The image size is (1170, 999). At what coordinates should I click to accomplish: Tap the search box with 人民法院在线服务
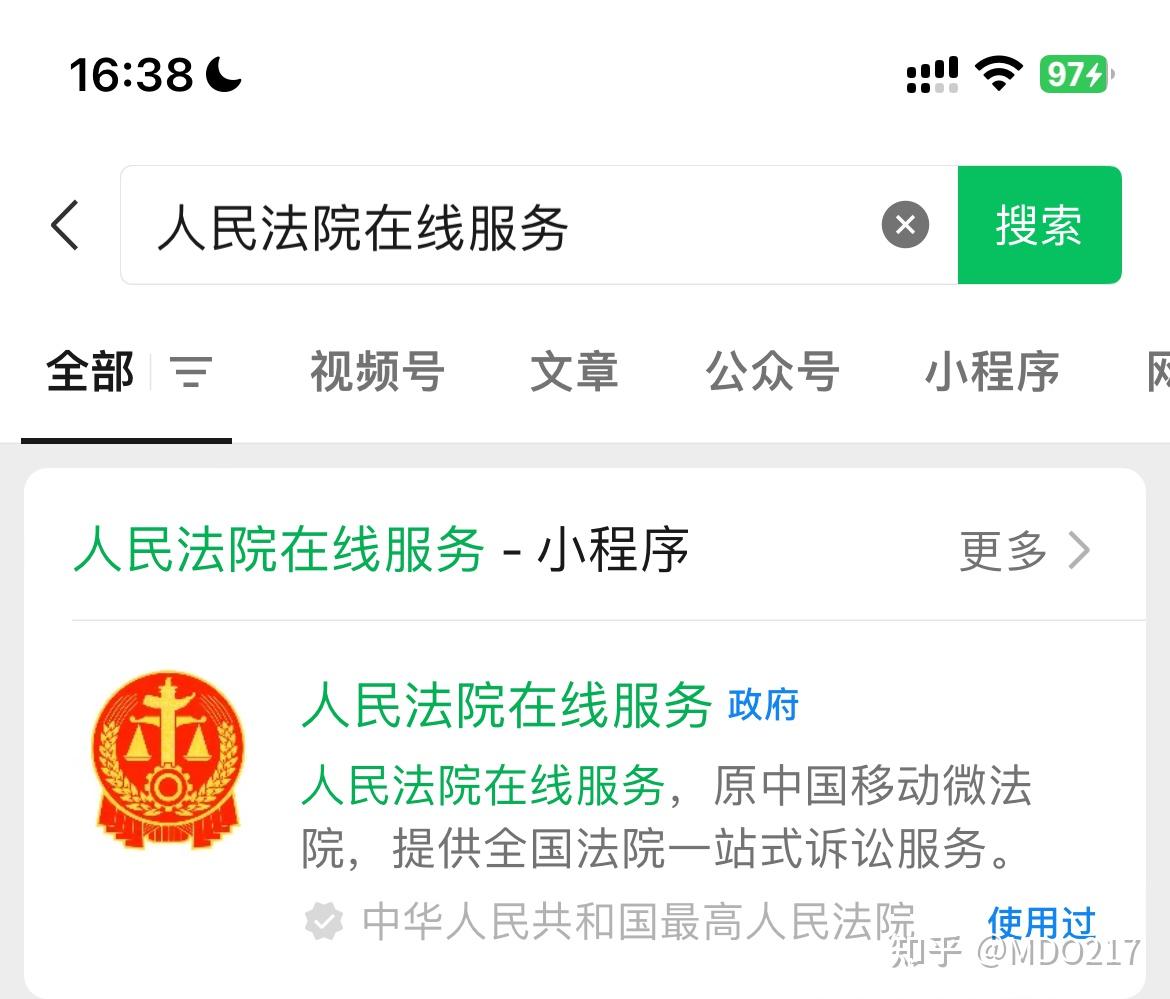[500, 226]
